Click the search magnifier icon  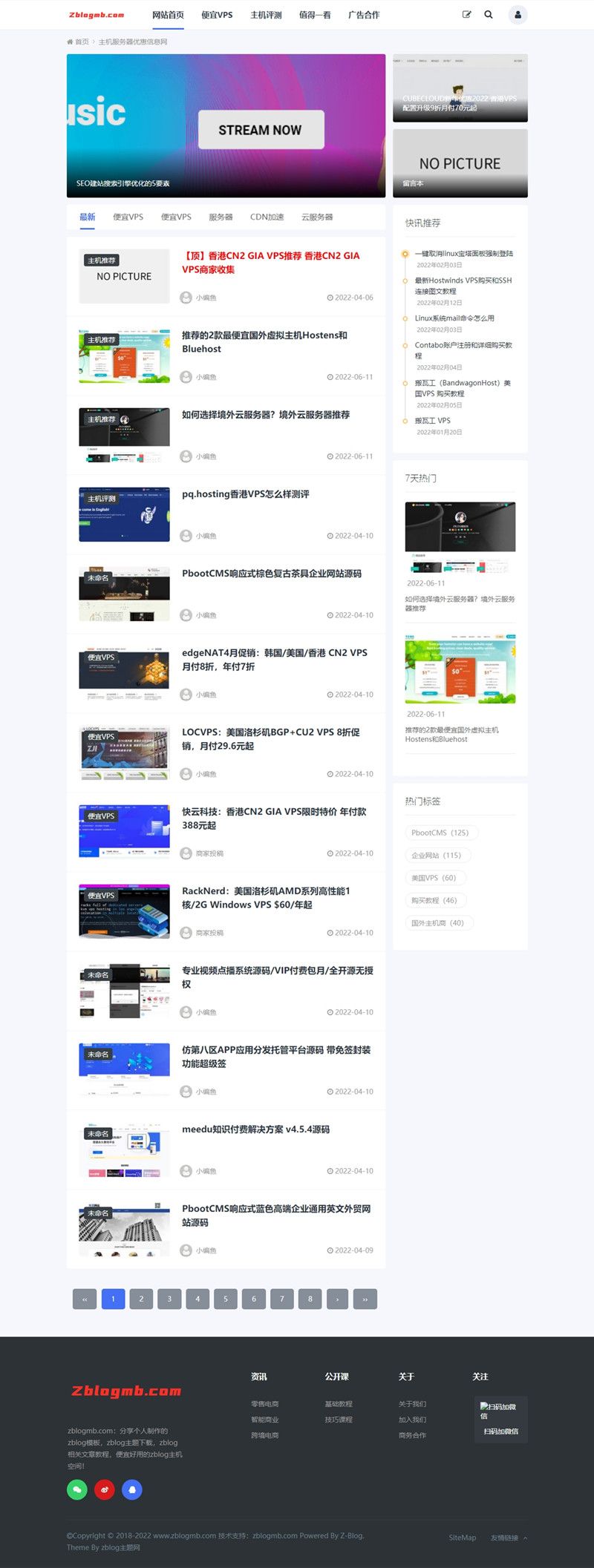(489, 14)
